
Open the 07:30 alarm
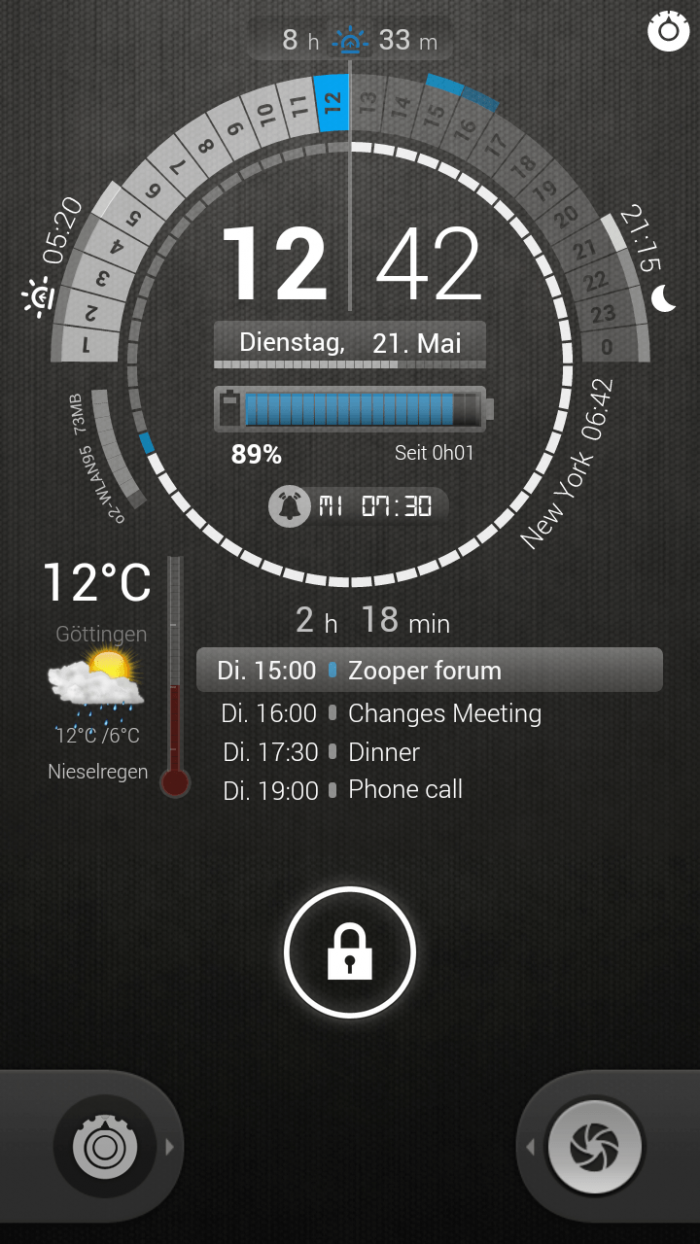coord(357,506)
